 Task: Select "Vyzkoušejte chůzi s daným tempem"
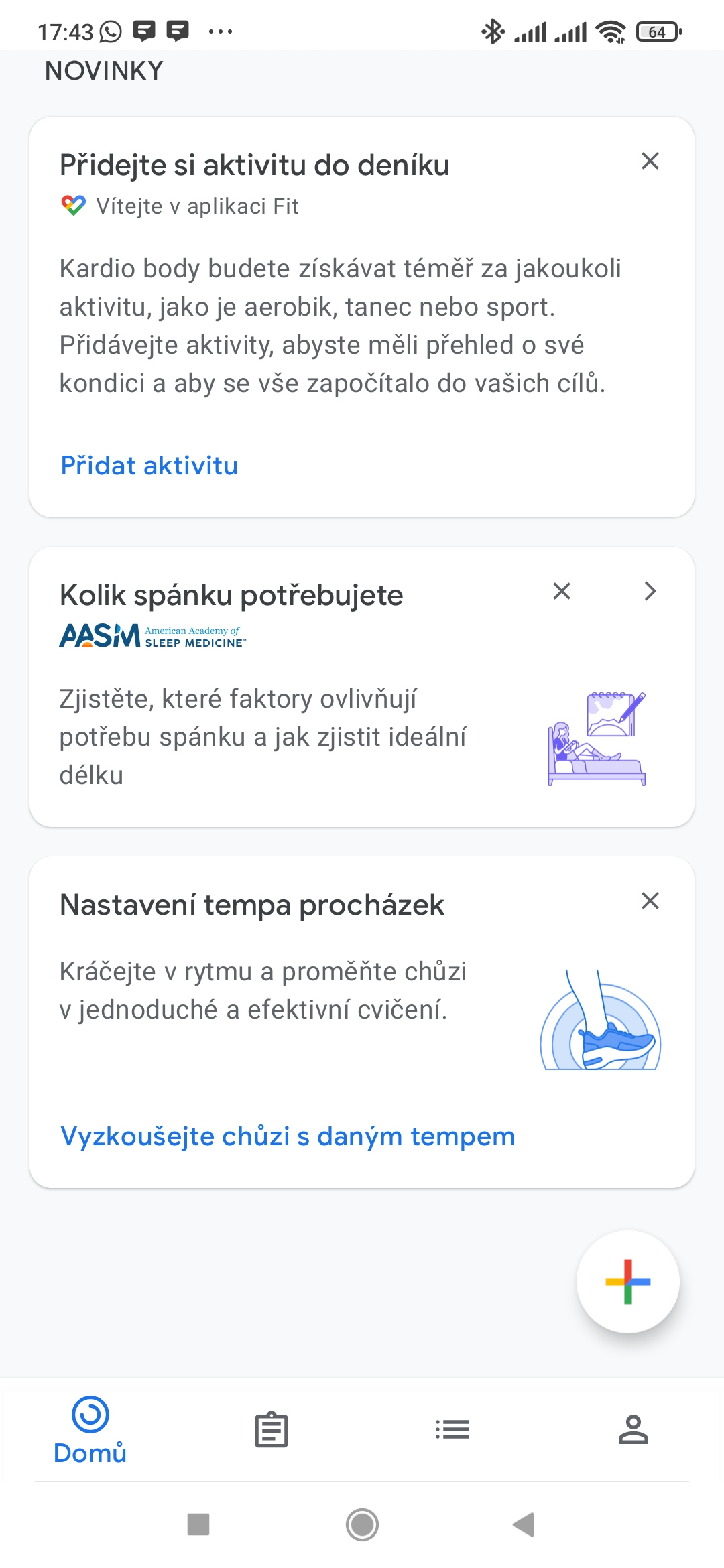pos(288,1136)
